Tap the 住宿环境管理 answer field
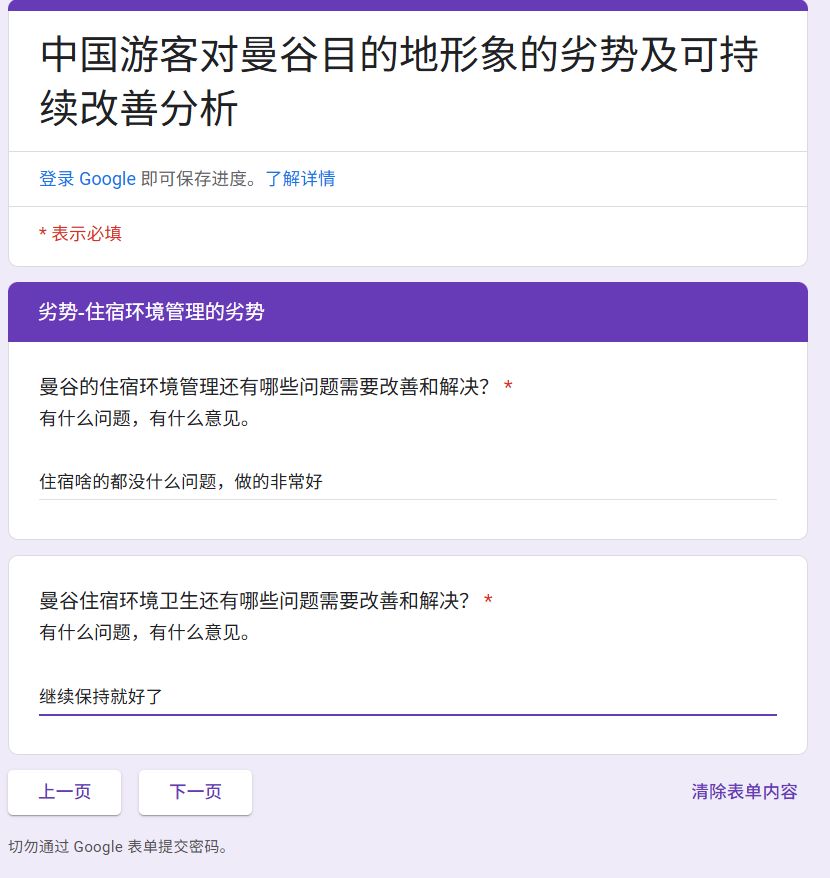 pos(408,482)
